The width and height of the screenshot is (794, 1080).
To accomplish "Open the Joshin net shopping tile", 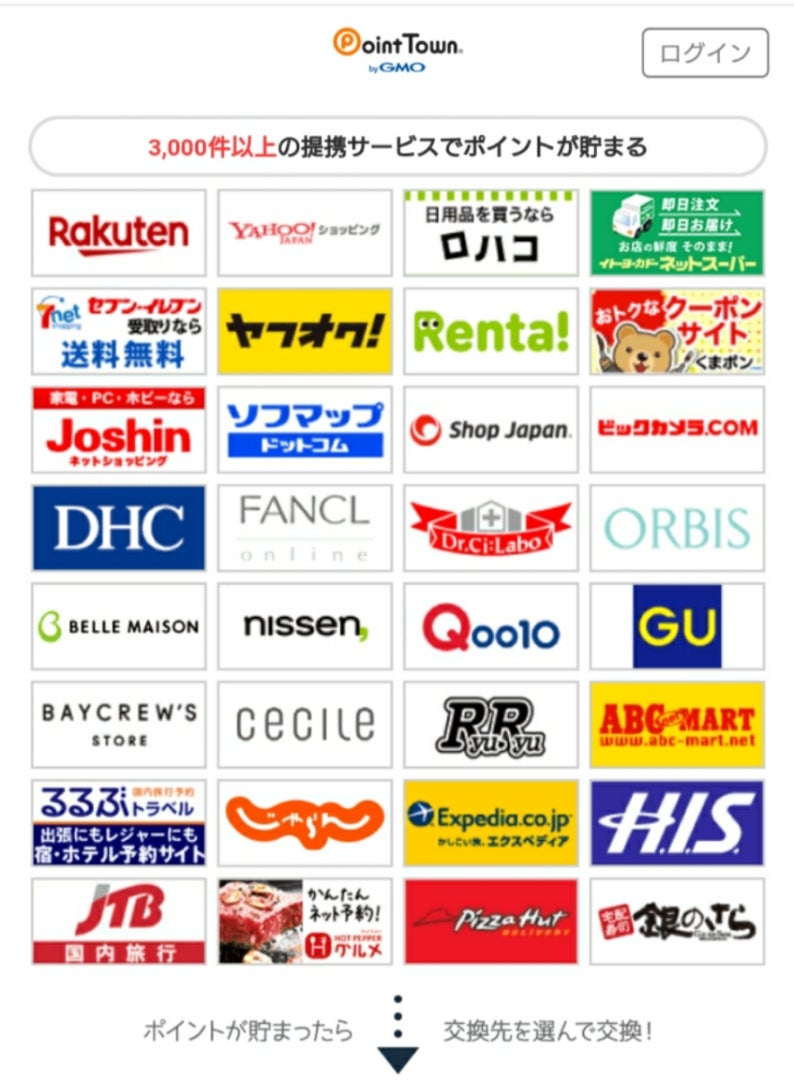I will click(119, 429).
